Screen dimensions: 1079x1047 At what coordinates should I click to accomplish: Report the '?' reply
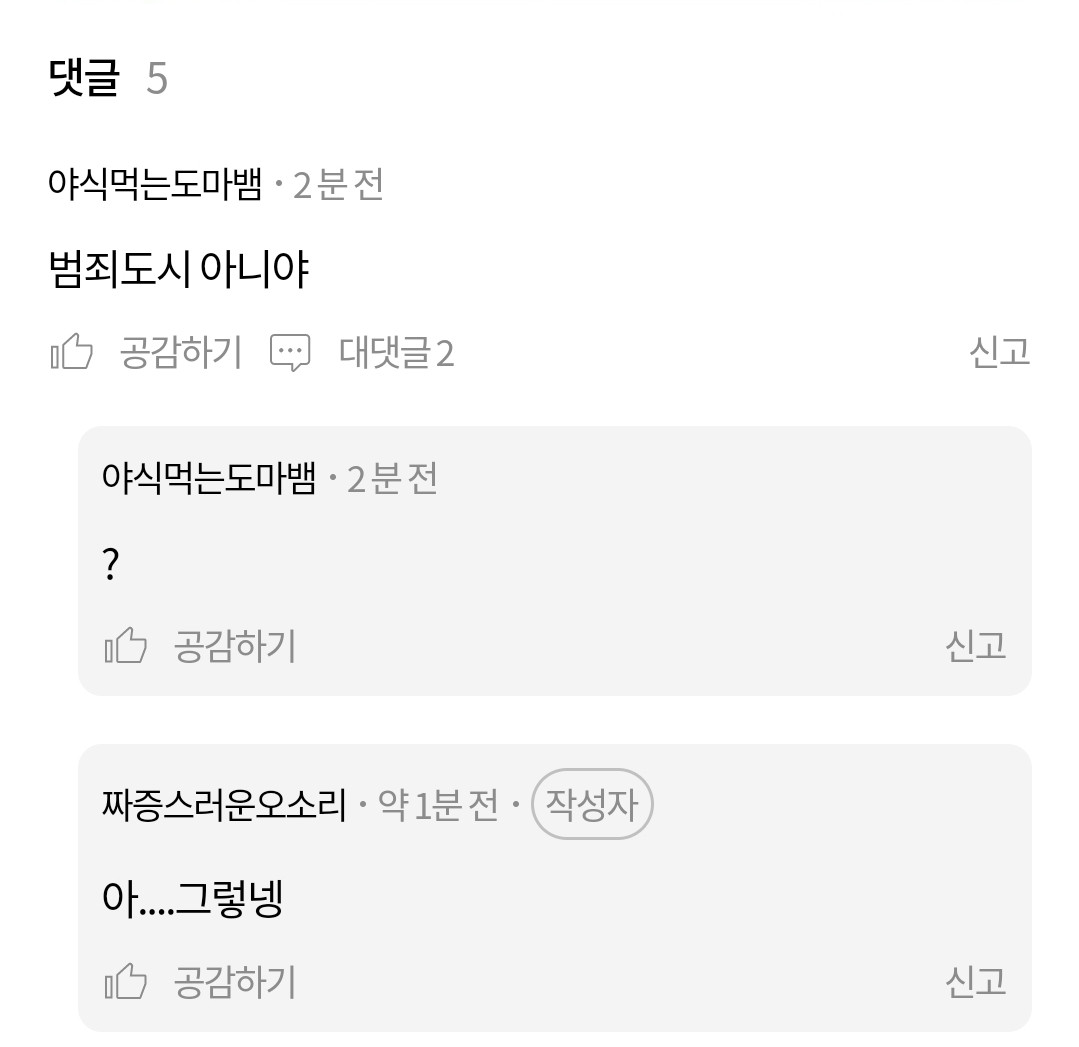[974, 646]
